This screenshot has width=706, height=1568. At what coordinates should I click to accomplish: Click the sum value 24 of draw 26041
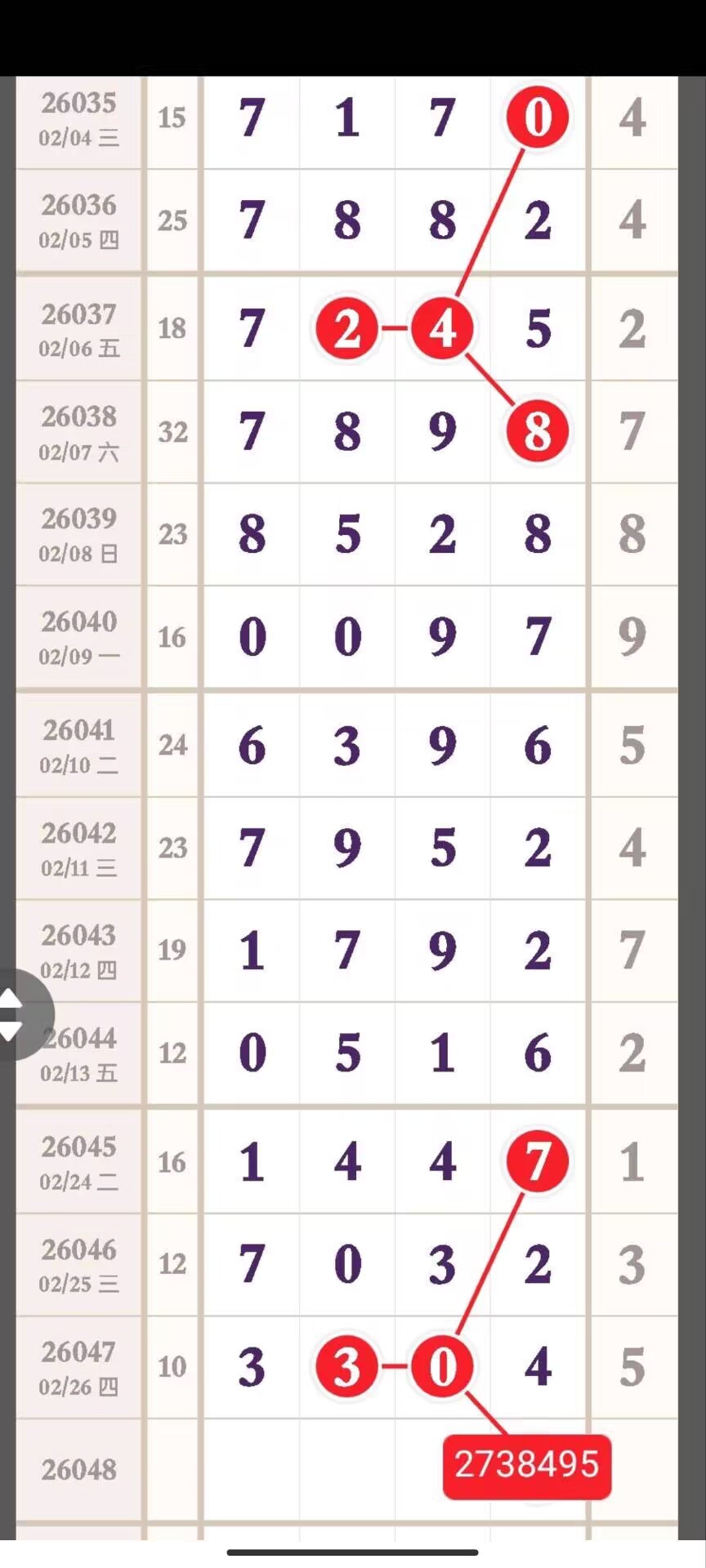172,746
